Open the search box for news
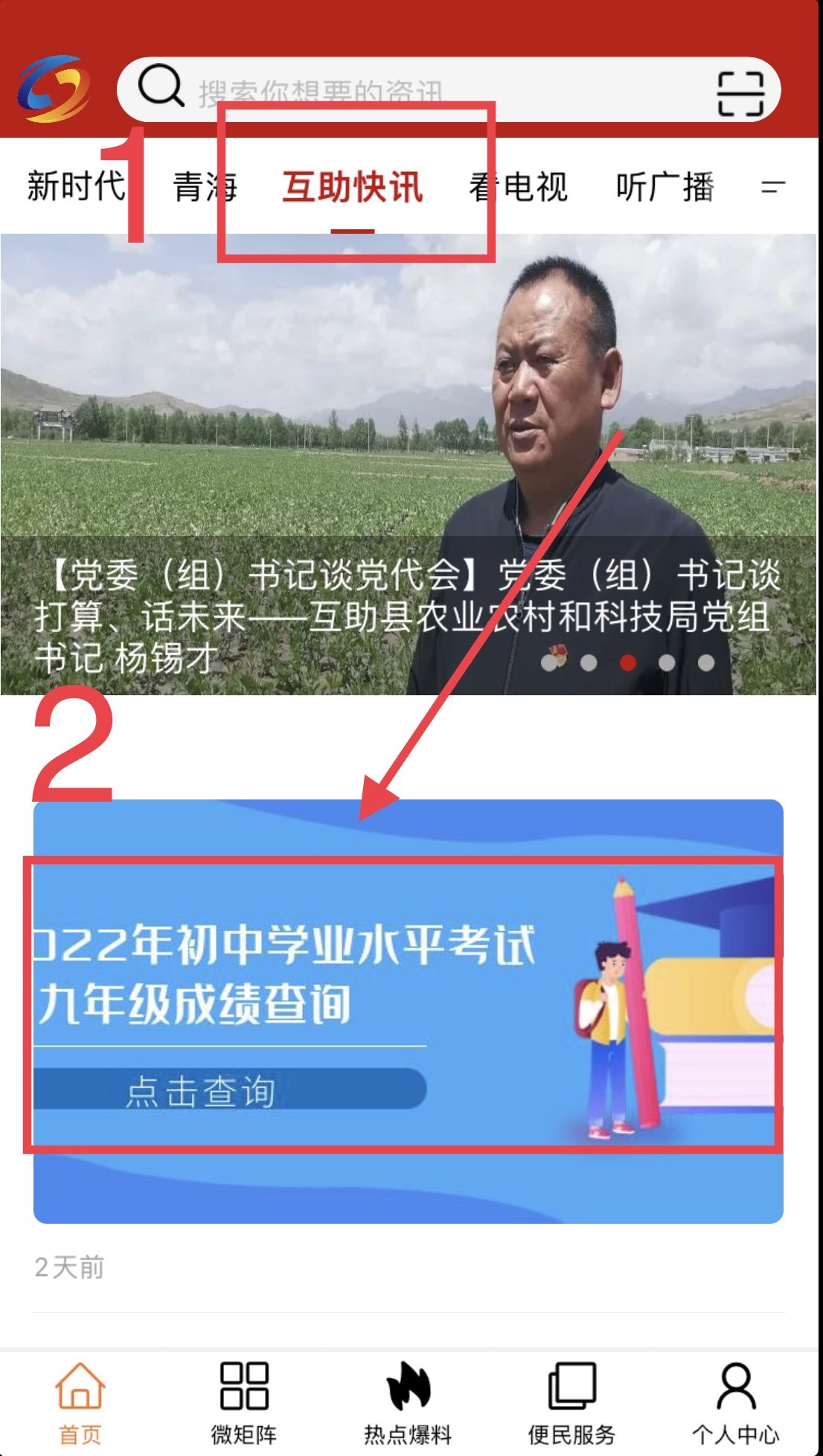 [417, 91]
